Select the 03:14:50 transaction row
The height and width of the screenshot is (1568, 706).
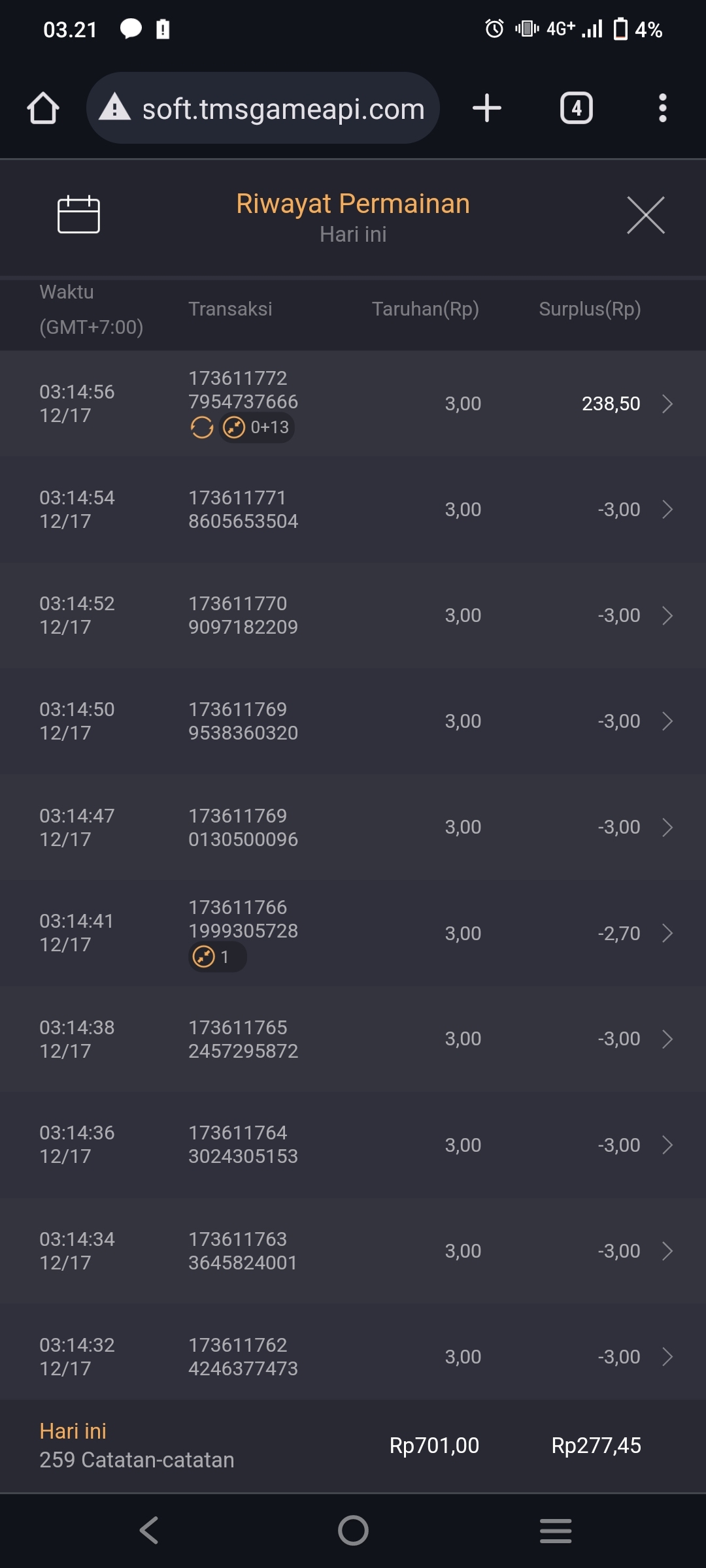click(x=353, y=721)
